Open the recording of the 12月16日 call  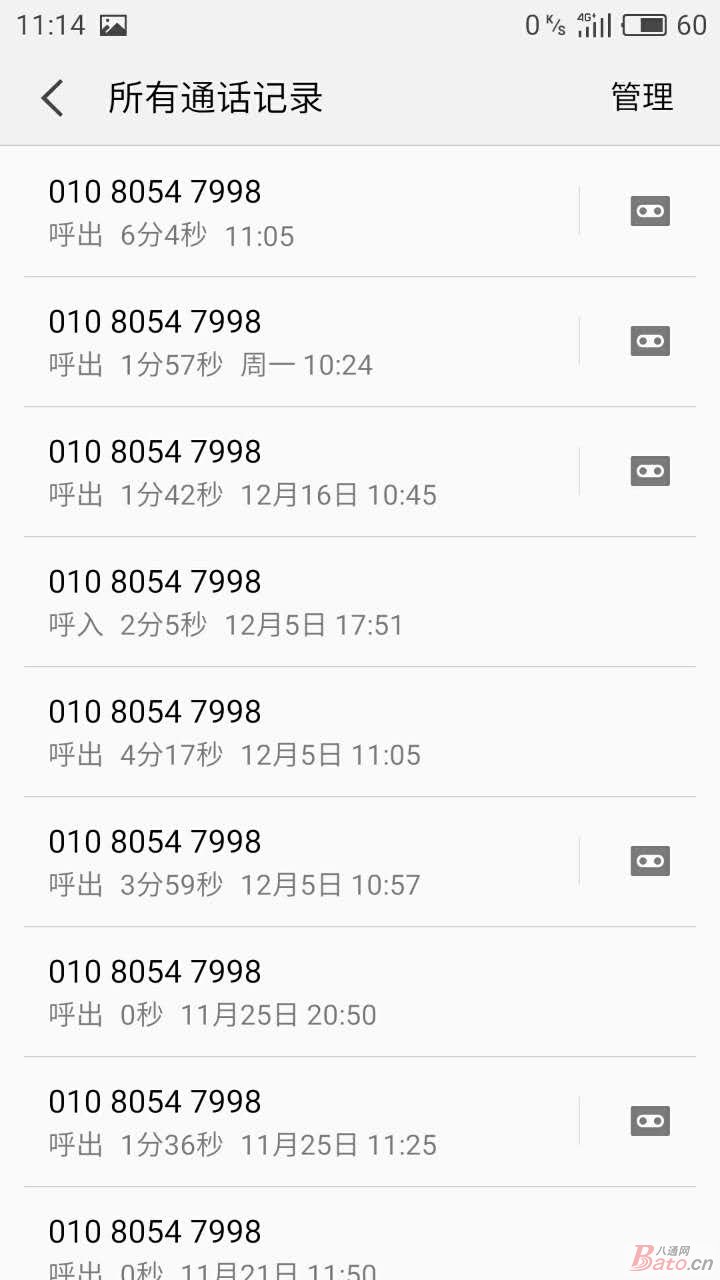click(649, 471)
